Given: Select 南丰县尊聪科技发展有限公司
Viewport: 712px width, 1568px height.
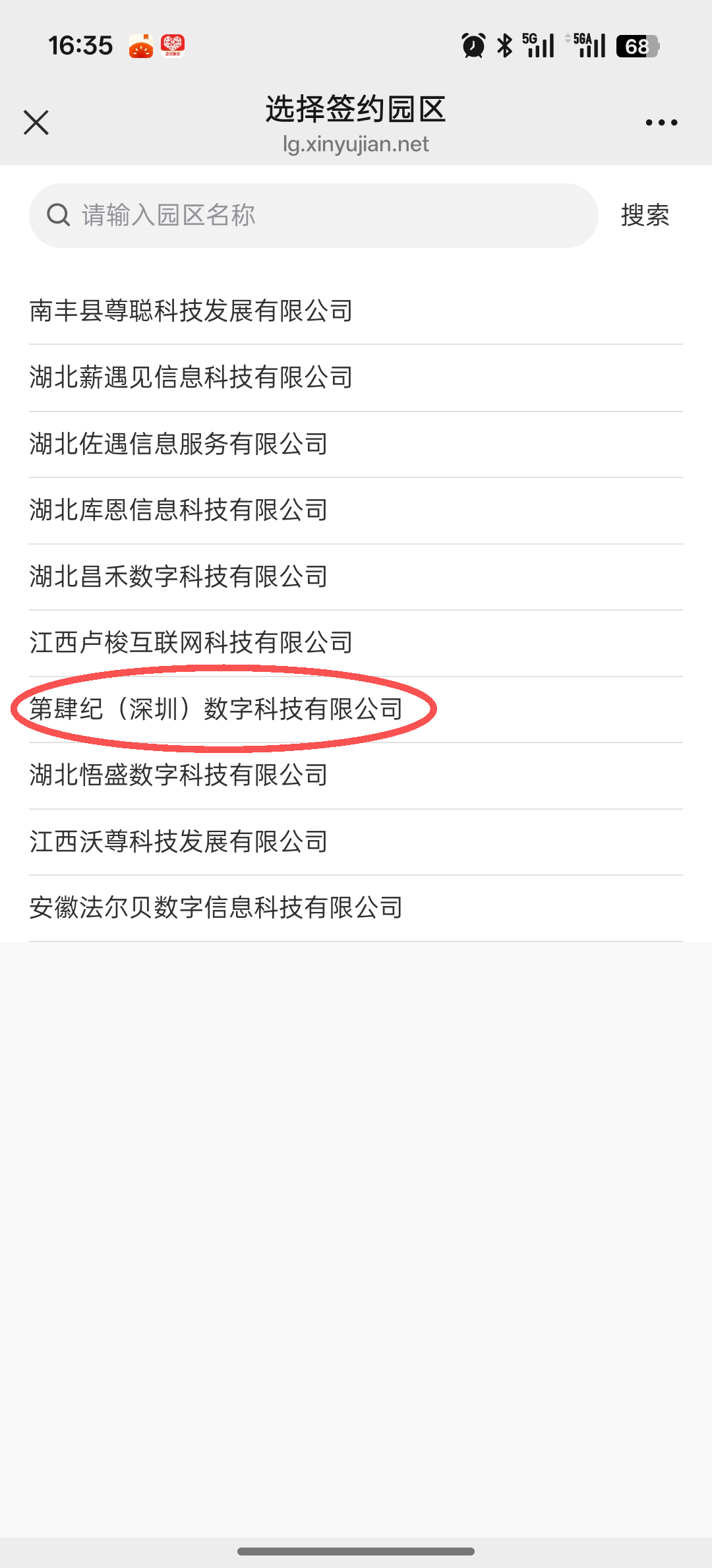Looking at the screenshot, I should point(191,311).
